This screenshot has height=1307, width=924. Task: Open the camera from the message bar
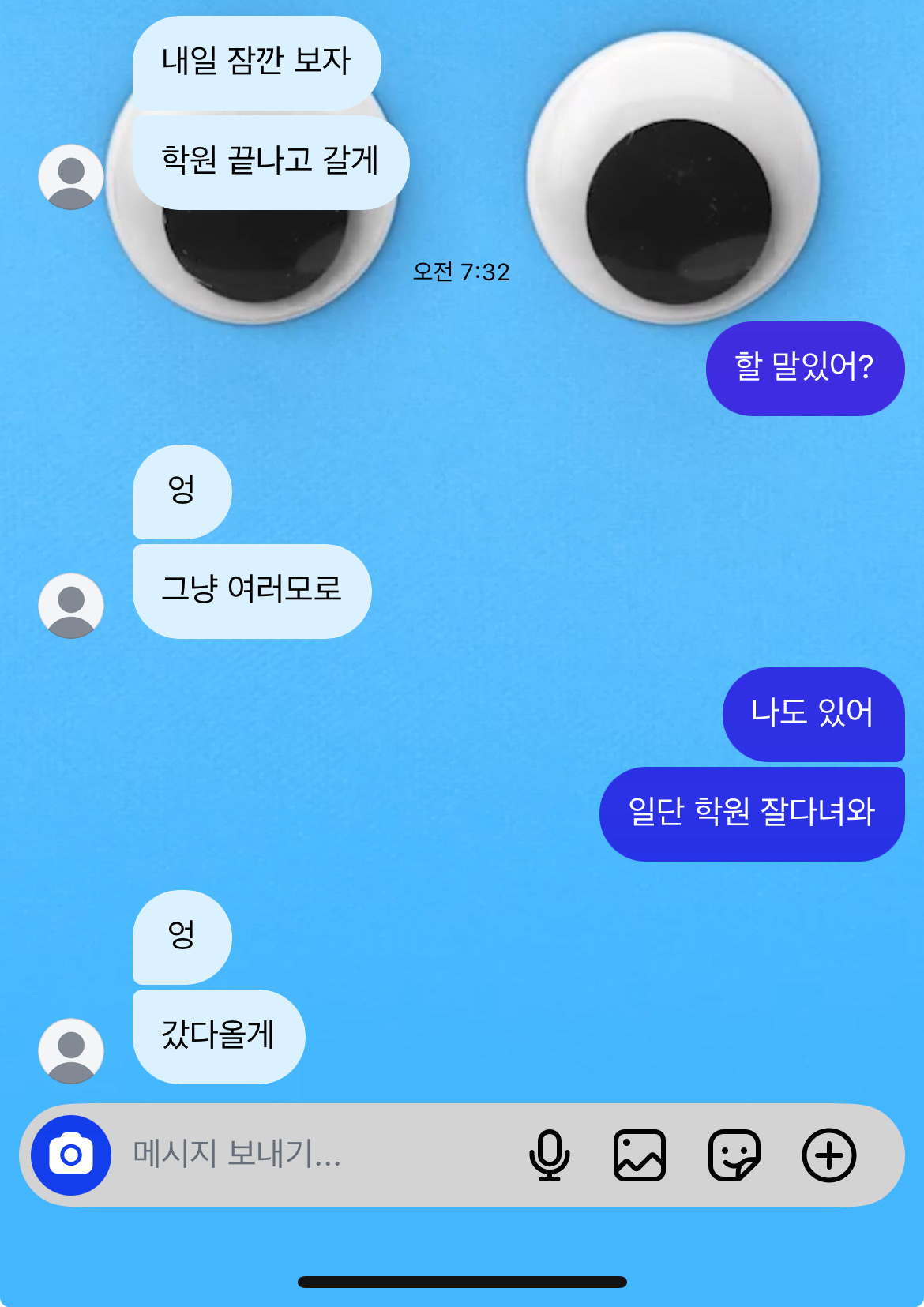[x=71, y=1155]
